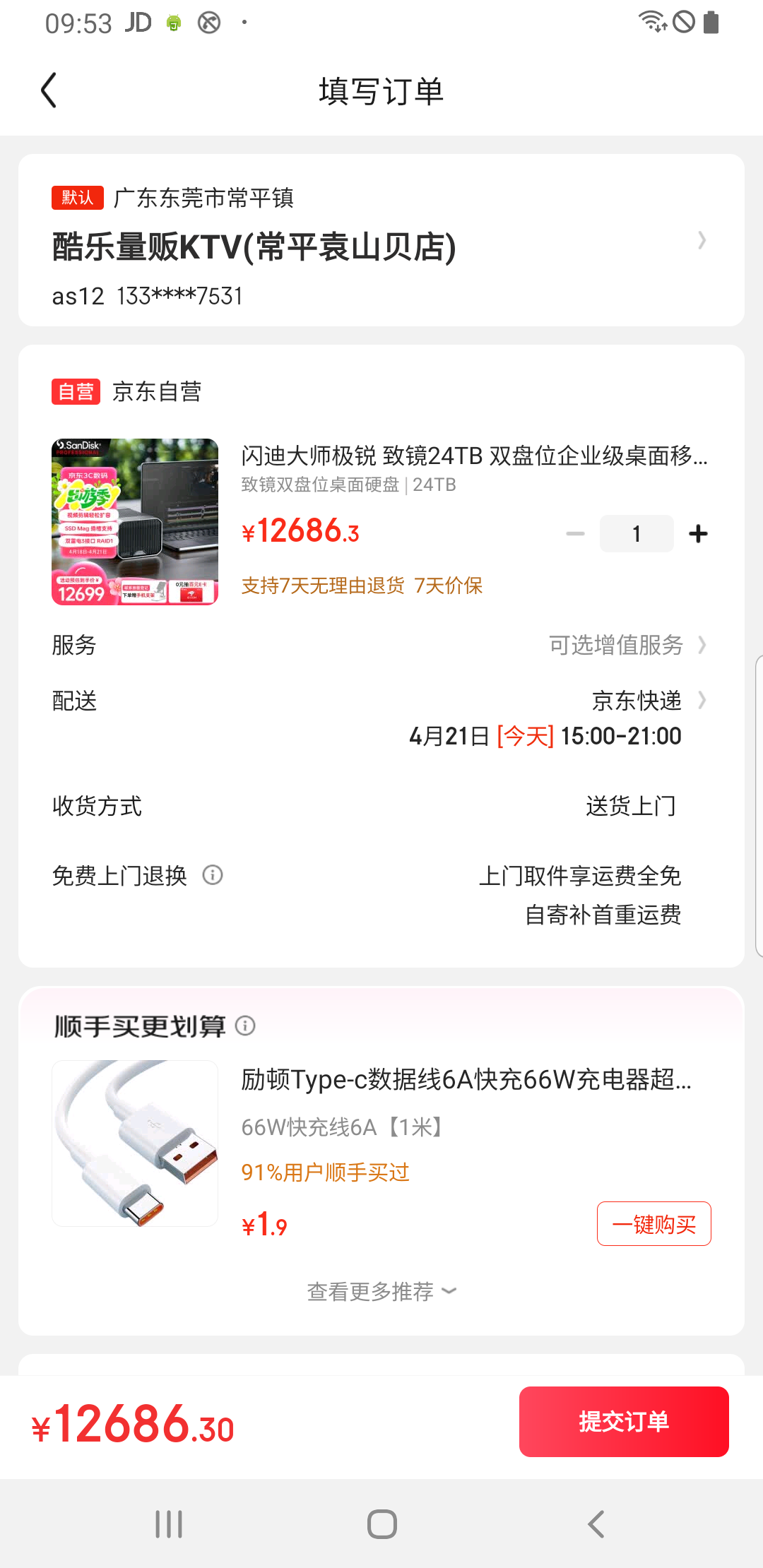Decrease product quantity with the minus icon

pos(574,533)
